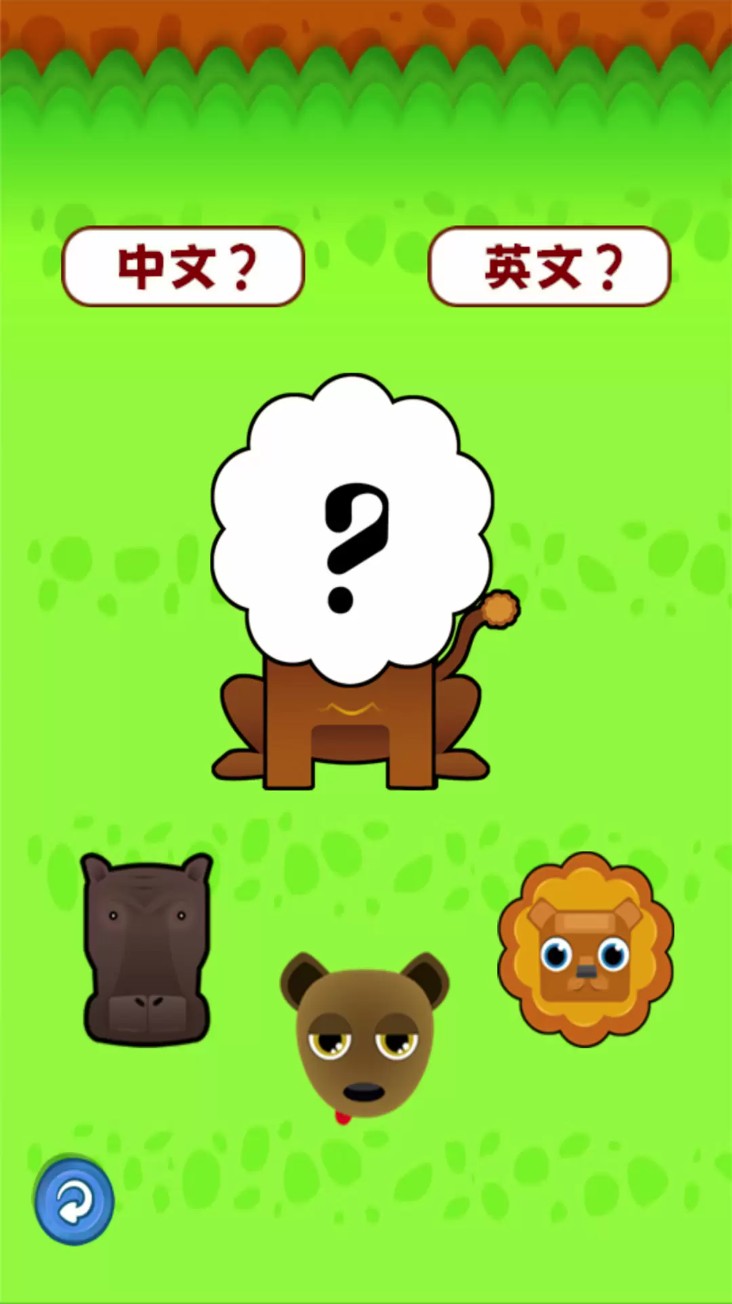Tap the 中文? button
This screenshot has height=1304, width=732.
[x=183, y=267]
